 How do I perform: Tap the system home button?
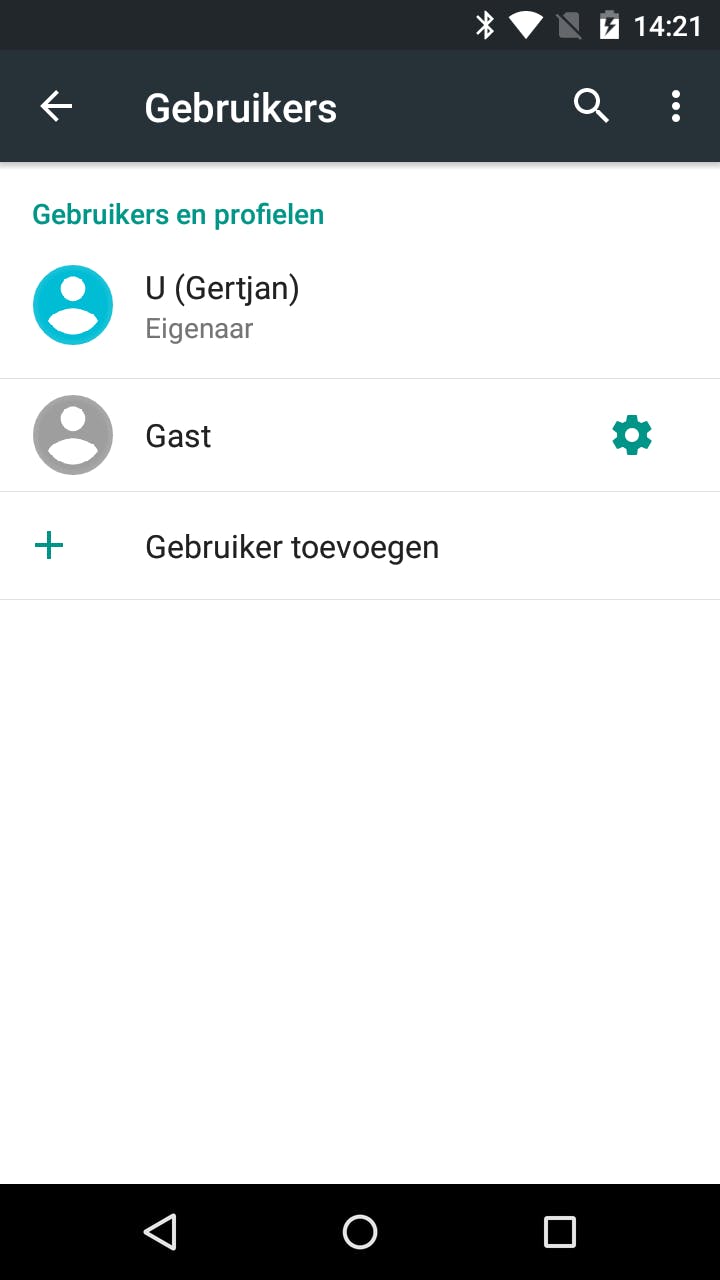360,1232
